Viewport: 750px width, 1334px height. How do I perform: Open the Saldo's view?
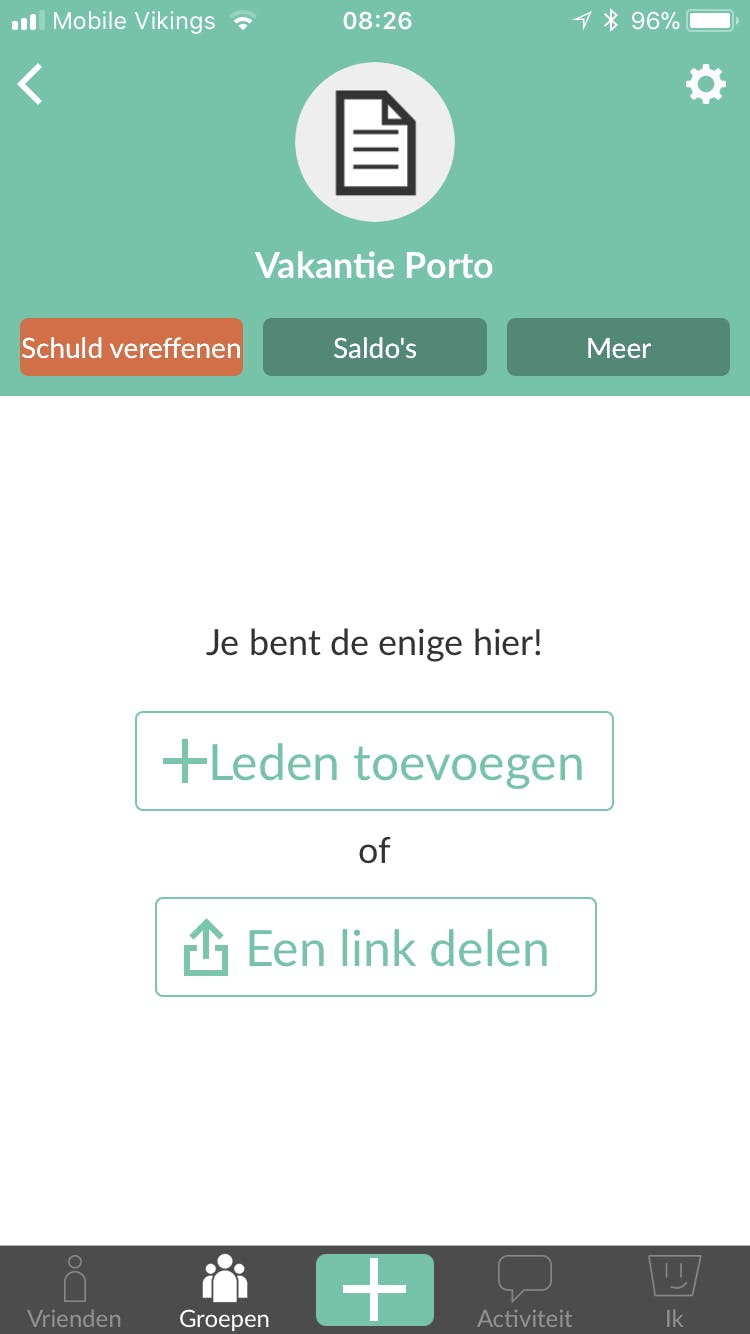tap(375, 347)
